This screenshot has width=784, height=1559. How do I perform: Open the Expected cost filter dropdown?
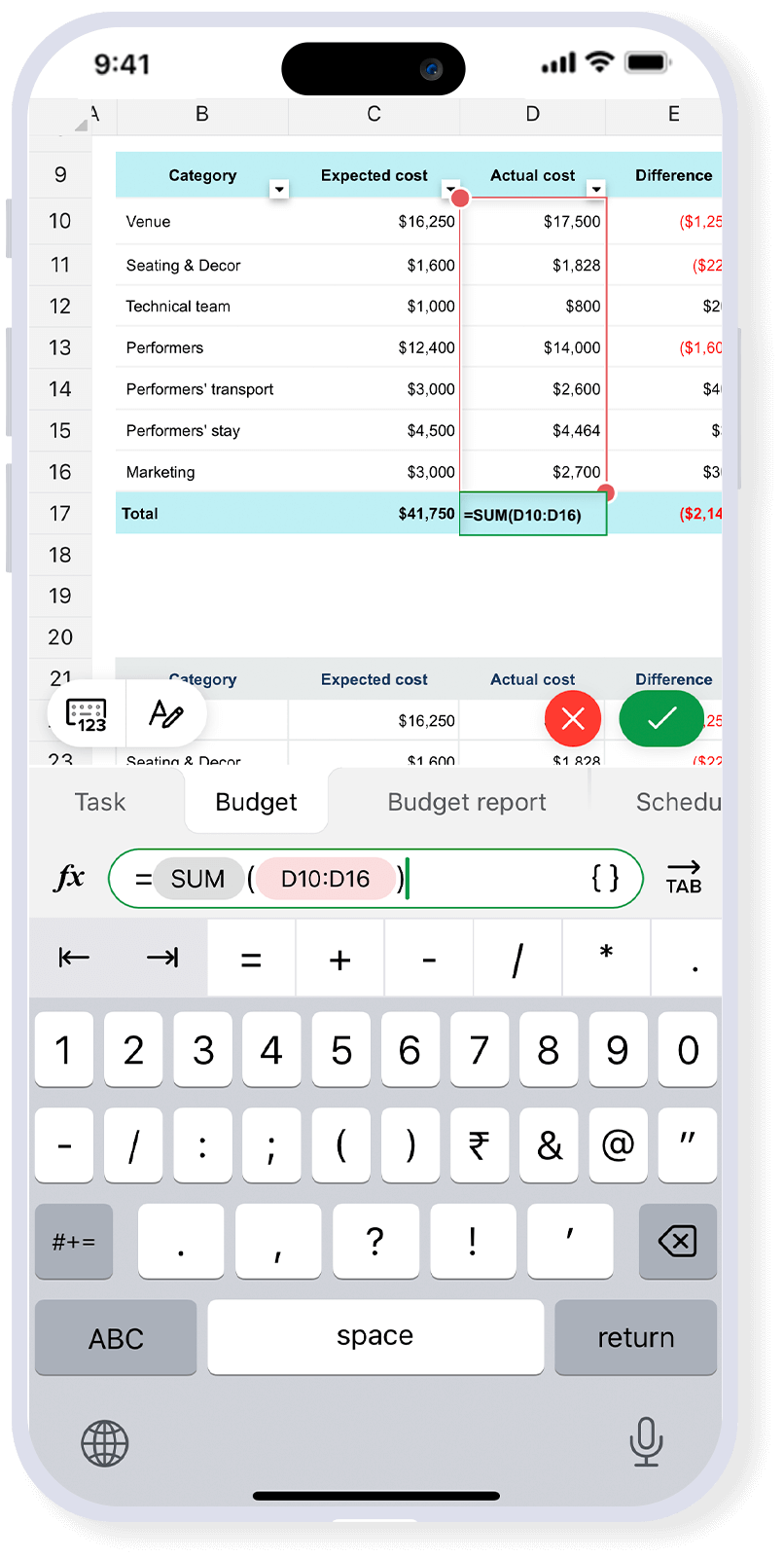(450, 188)
